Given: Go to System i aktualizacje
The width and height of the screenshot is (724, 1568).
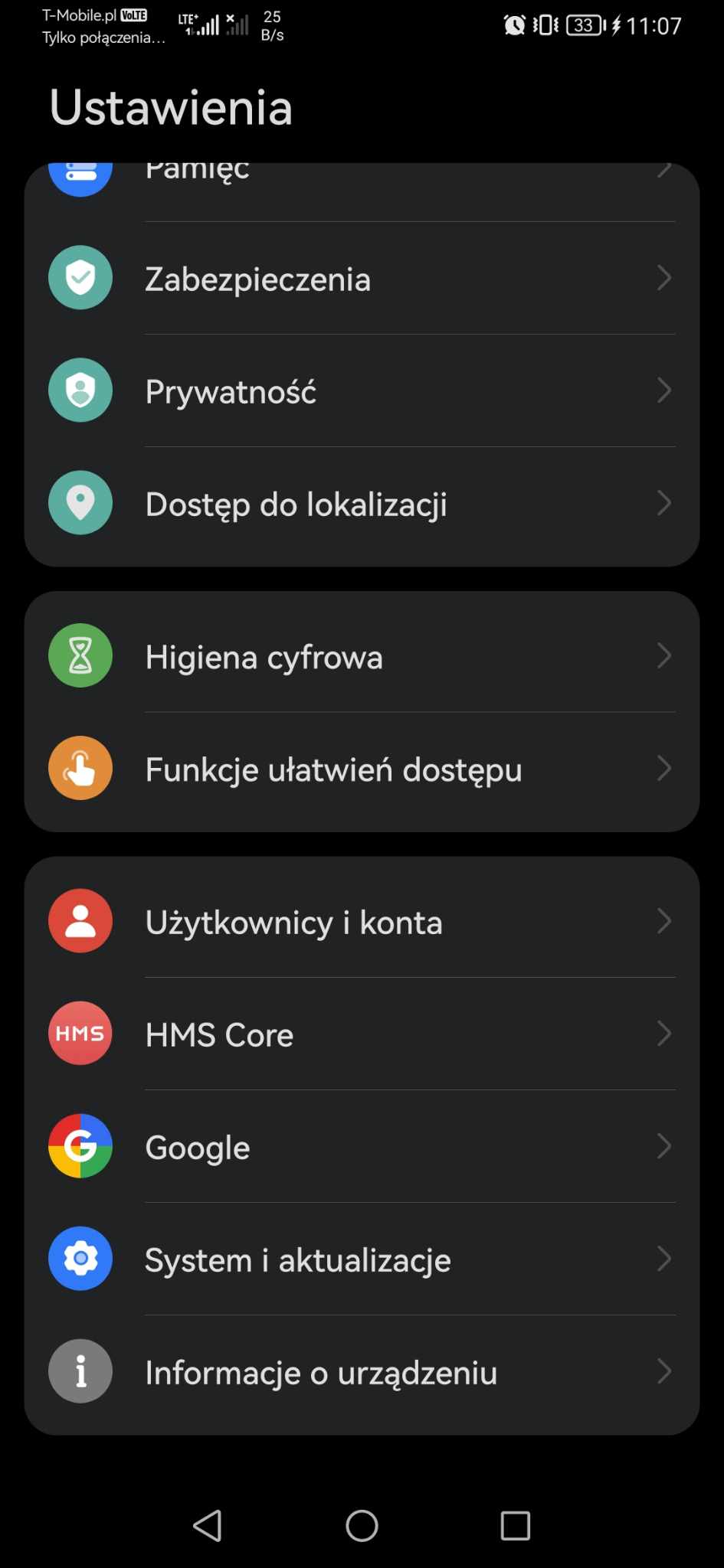Looking at the screenshot, I should [x=362, y=1259].
